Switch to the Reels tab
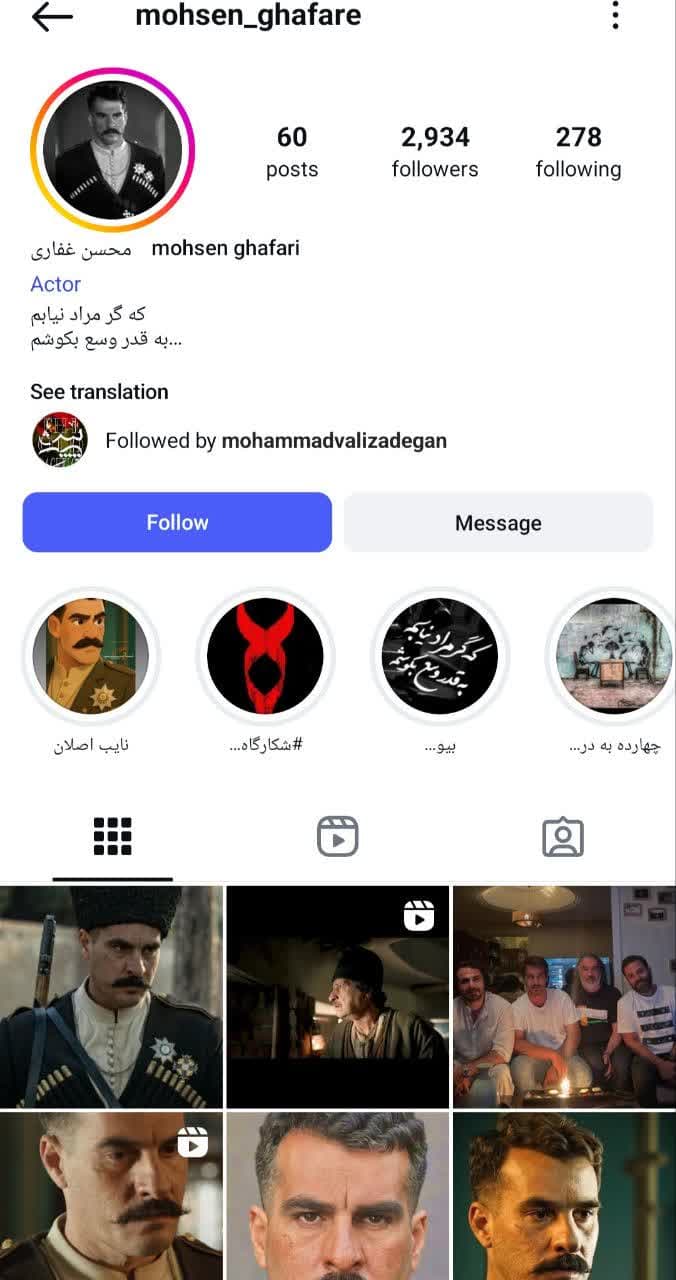 pos(338,837)
